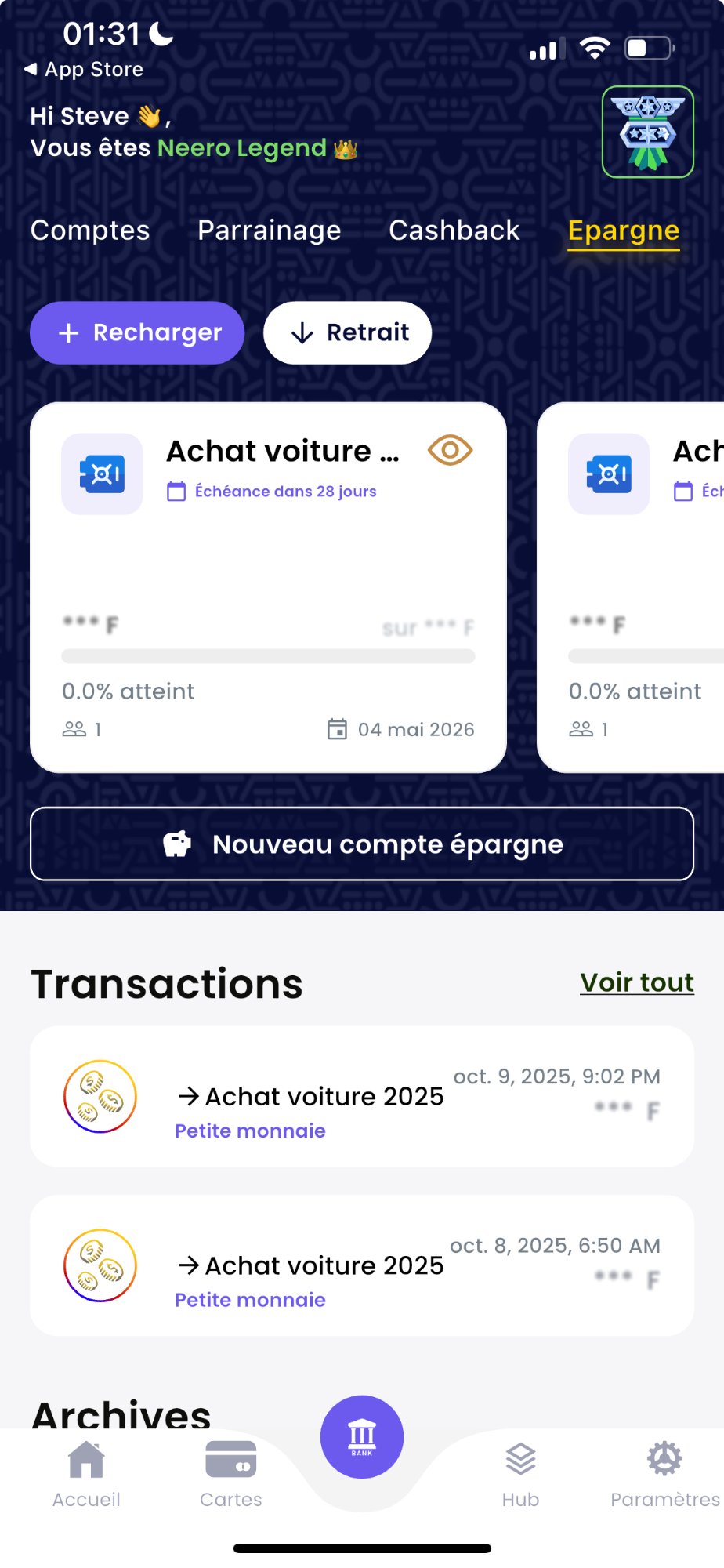The height and width of the screenshot is (1568, 724).
Task: Click the calendar icon next to 04 mai 2026
Action: pos(337,728)
